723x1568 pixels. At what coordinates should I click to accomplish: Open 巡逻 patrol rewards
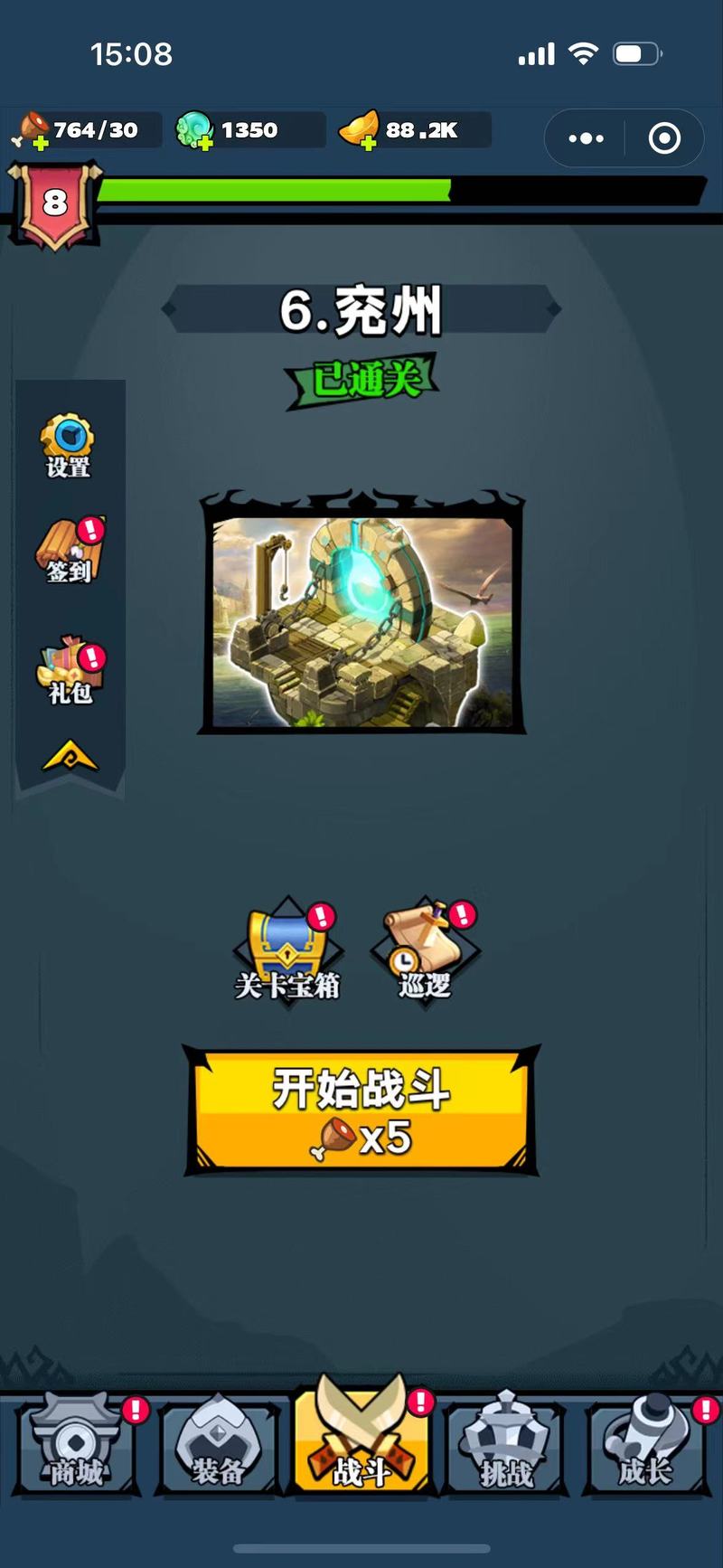(x=426, y=950)
